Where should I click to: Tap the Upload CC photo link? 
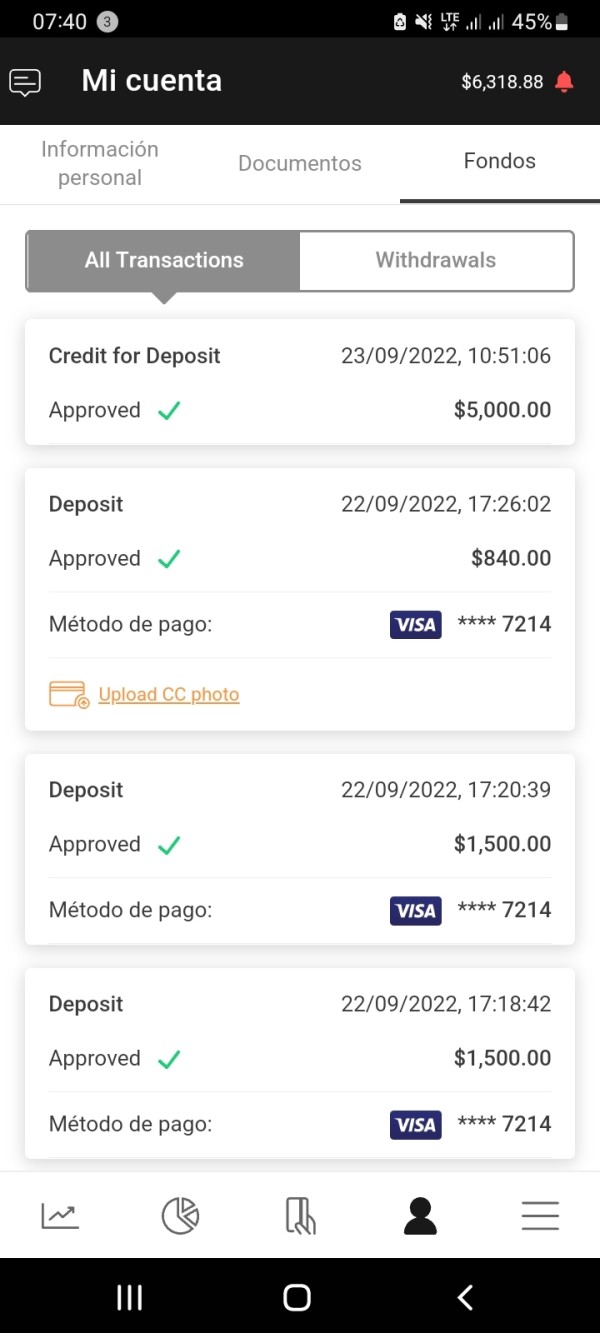tap(169, 695)
